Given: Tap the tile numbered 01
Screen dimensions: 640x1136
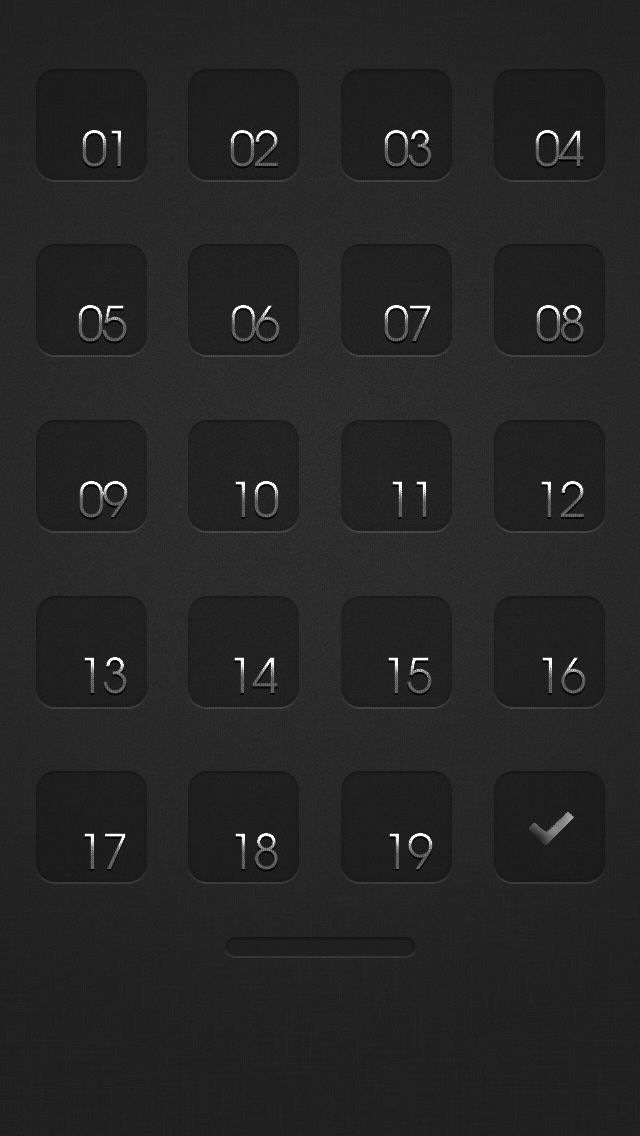Looking at the screenshot, I should click(91, 125).
